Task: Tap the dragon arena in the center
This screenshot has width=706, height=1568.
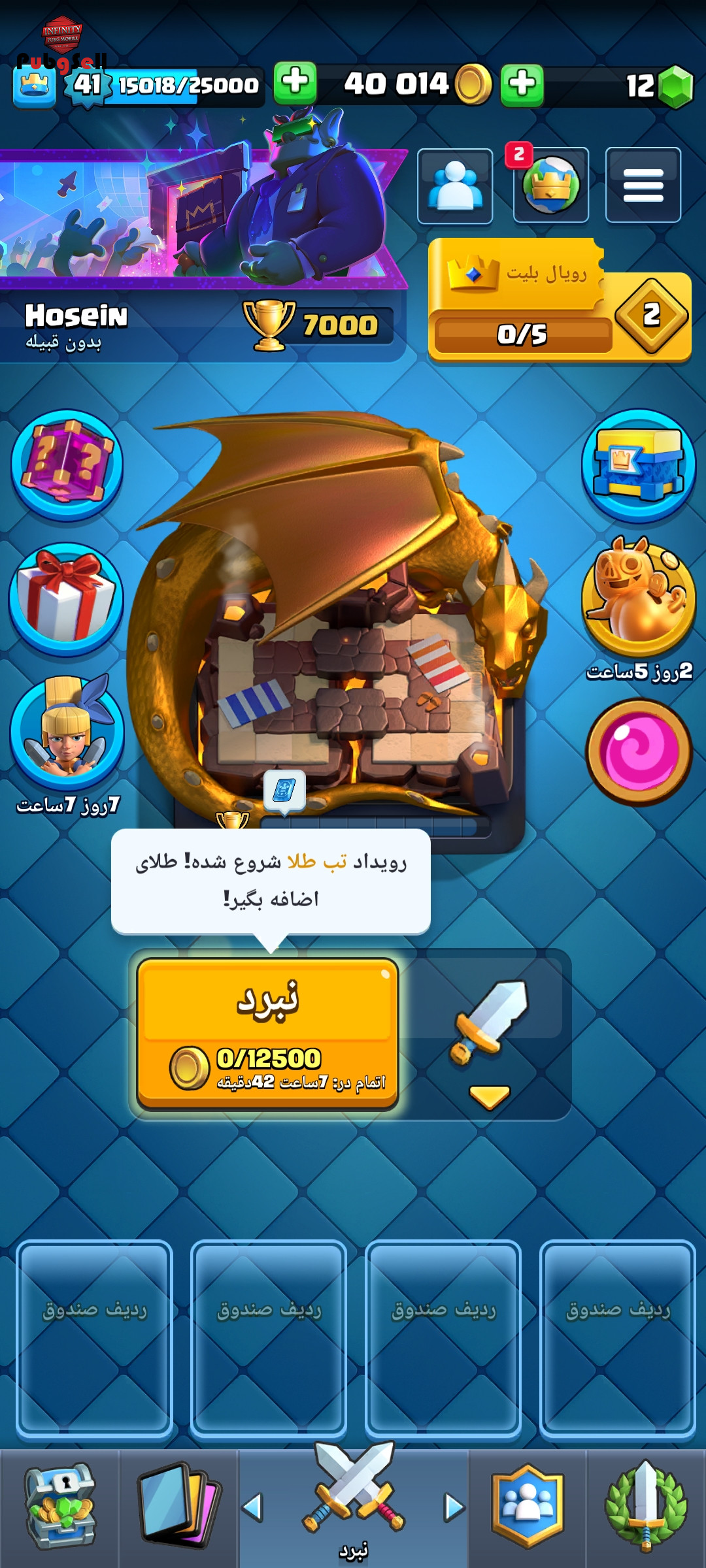Action: 340,621
